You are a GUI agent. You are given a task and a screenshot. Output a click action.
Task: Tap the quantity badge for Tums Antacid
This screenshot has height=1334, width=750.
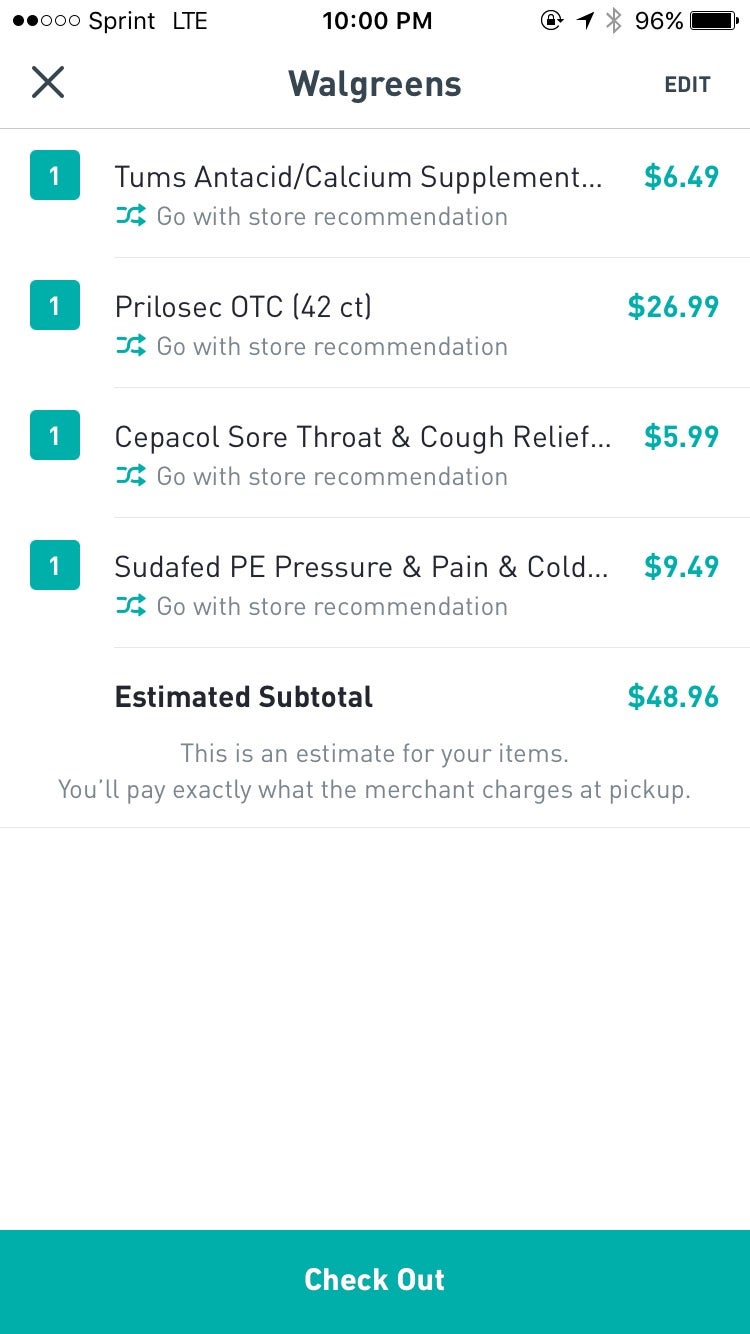(55, 175)
